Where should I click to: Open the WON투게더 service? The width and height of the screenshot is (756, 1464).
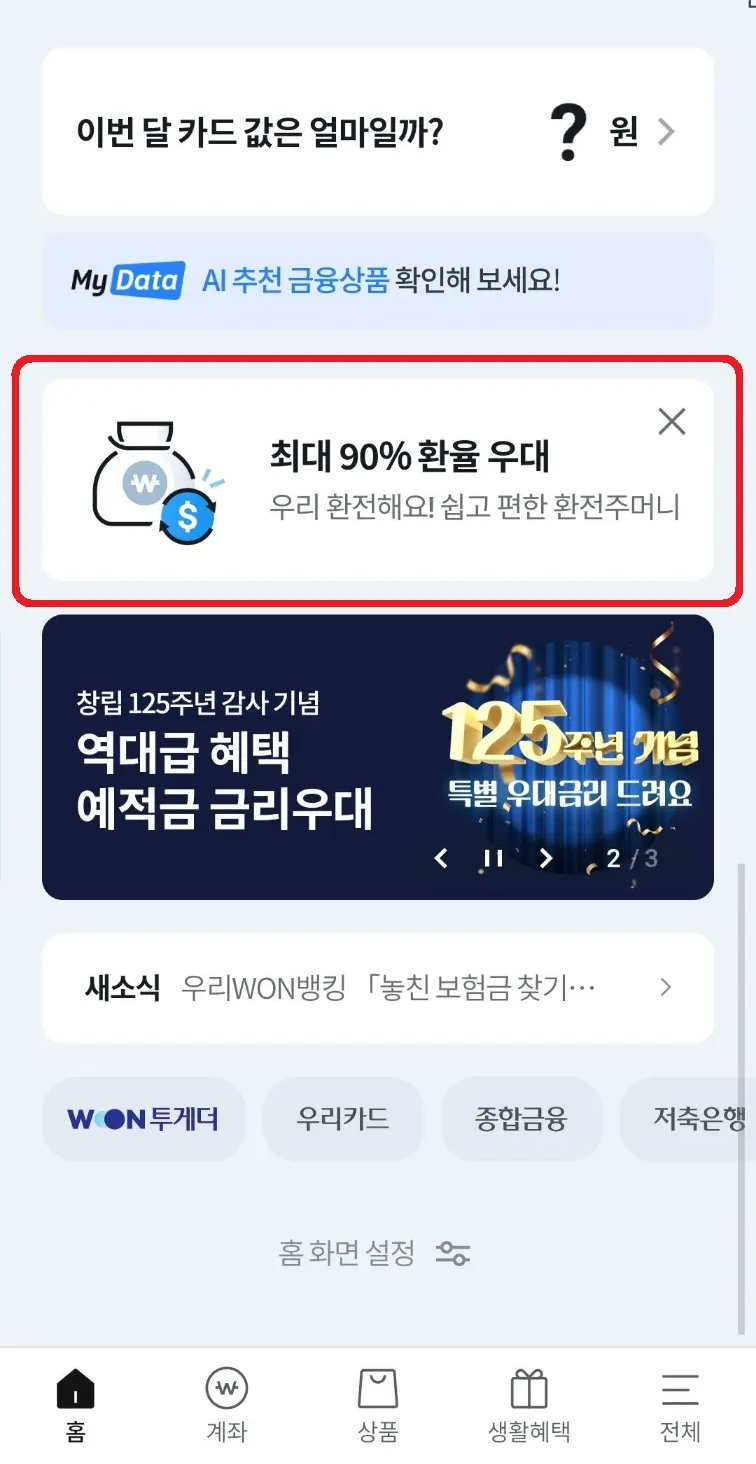[143, 1119]
